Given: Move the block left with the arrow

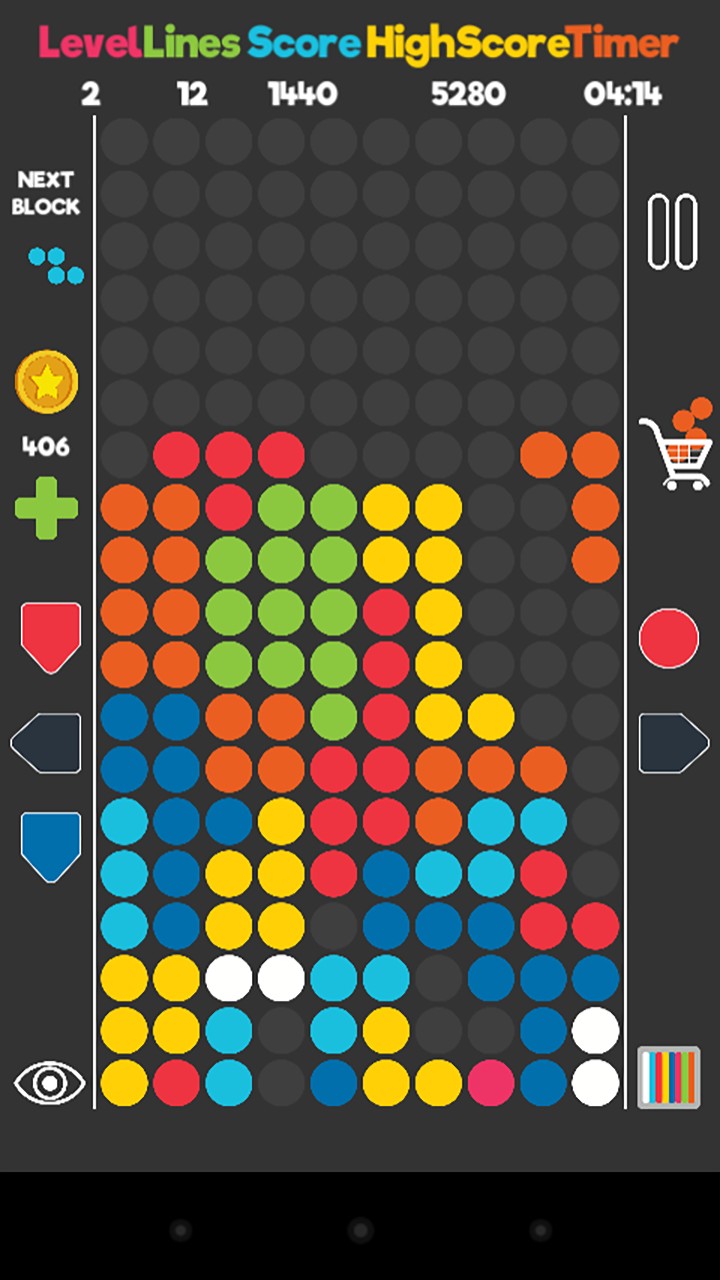Looking at the screenshot, I should click(x=47, y=743).
